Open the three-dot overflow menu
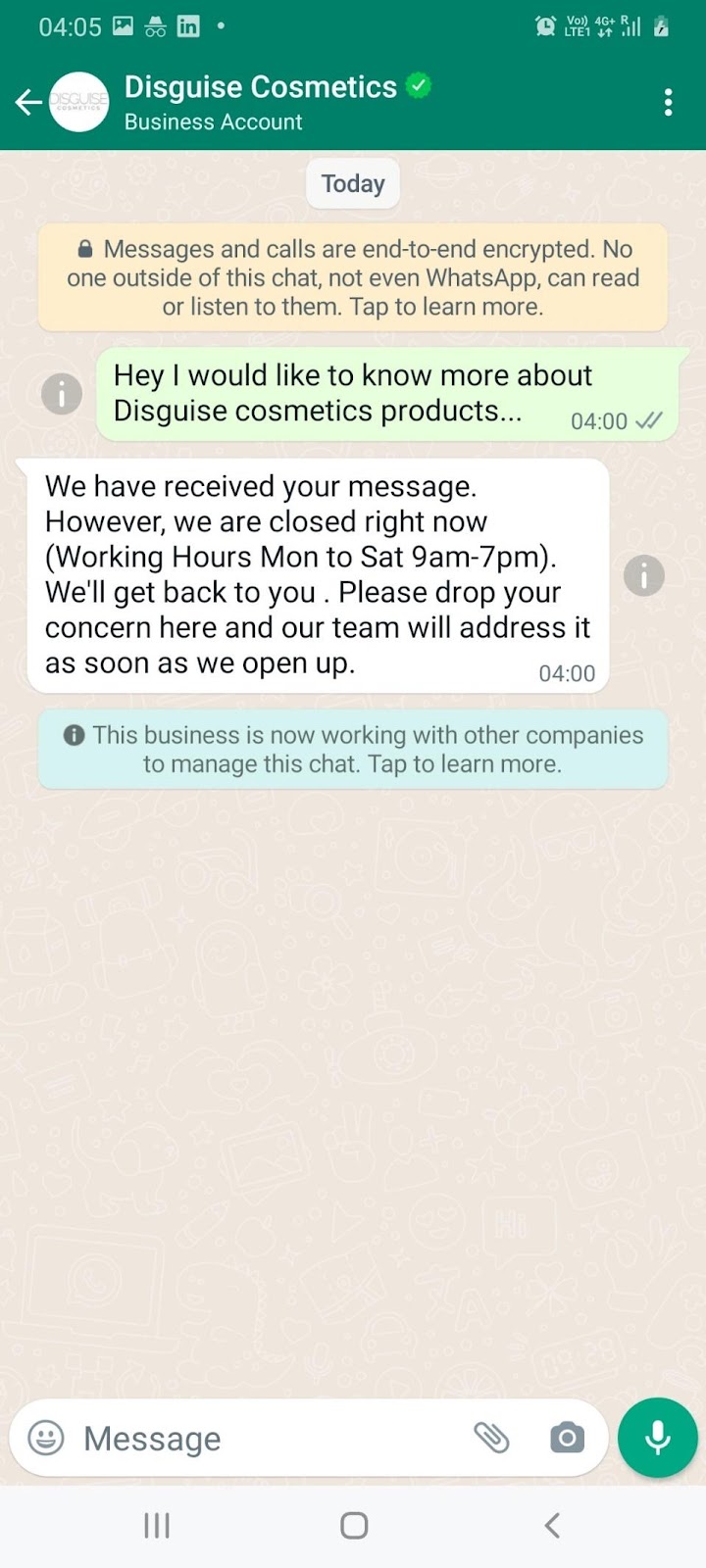Viewport: 706px width, 1568px height. 668,102
